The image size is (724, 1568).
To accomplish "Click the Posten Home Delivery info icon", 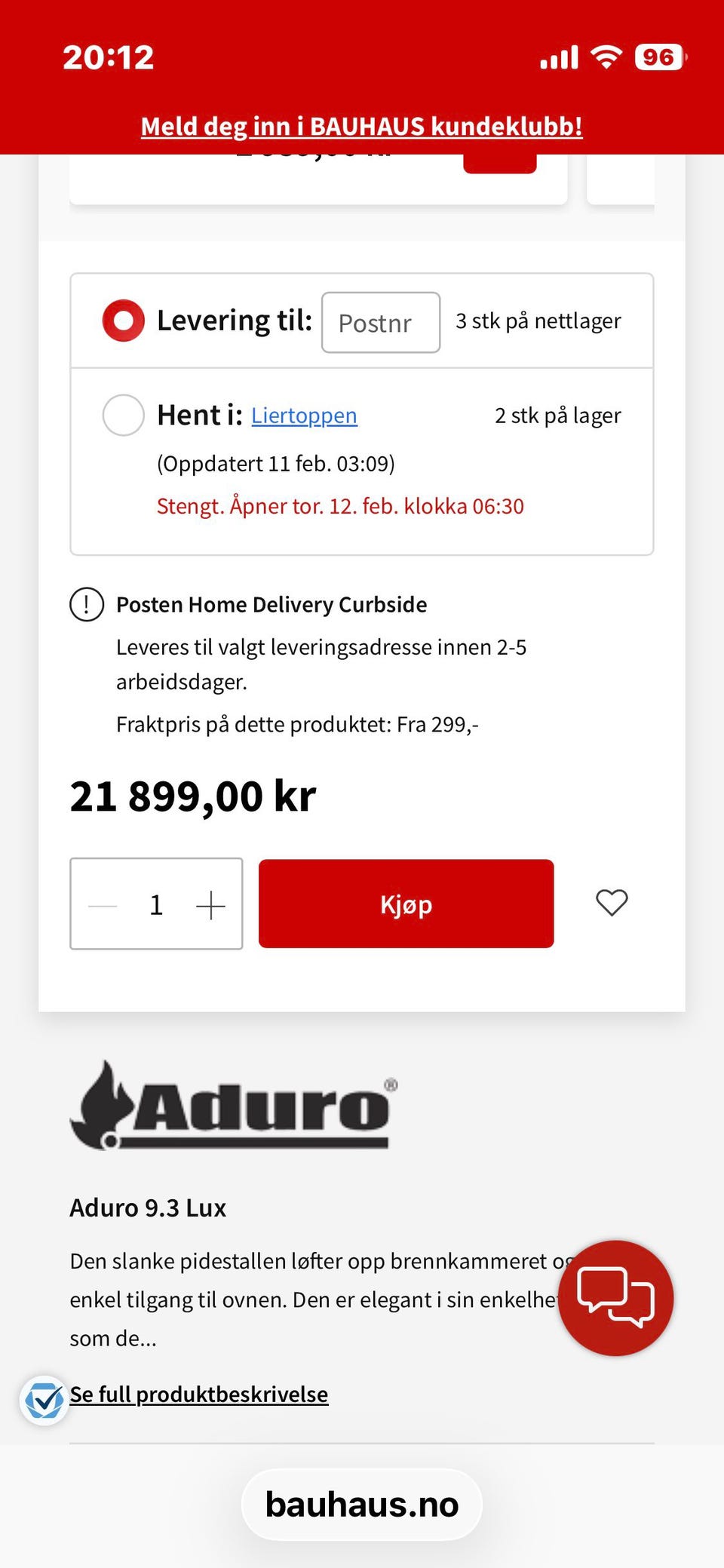I will [86, 604].
